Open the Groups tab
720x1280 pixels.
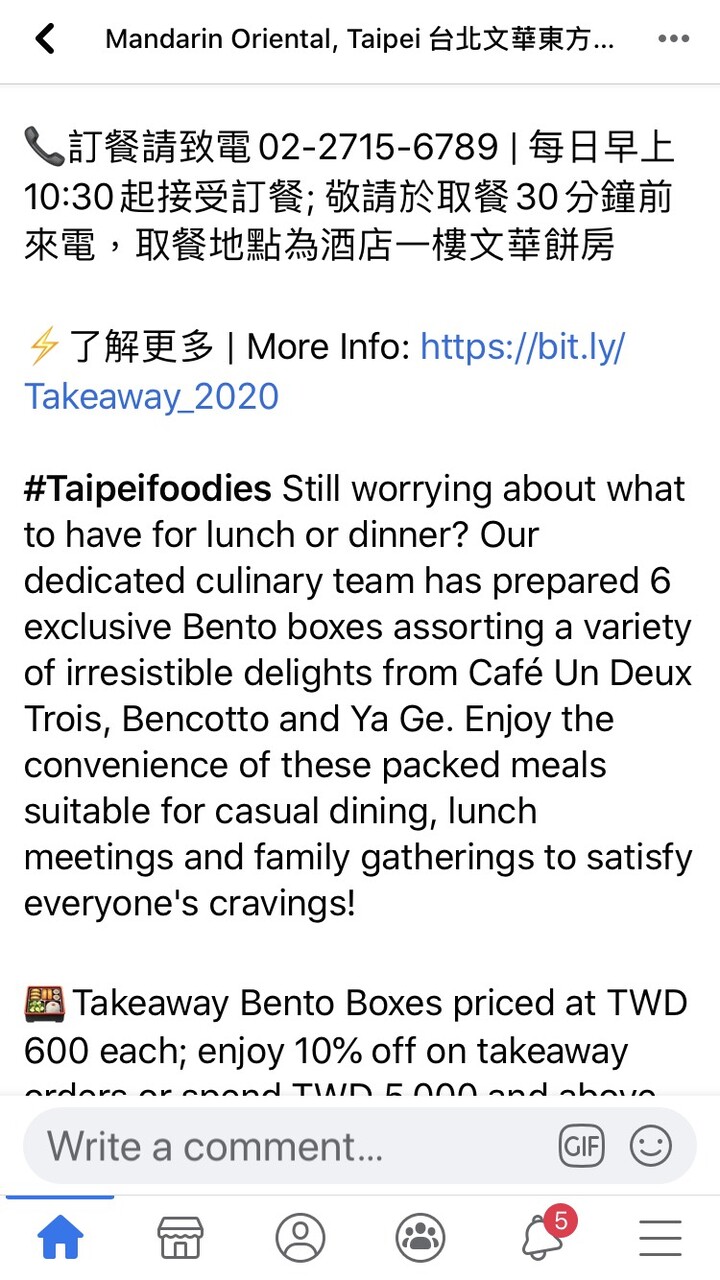[x=420, y=1238]
